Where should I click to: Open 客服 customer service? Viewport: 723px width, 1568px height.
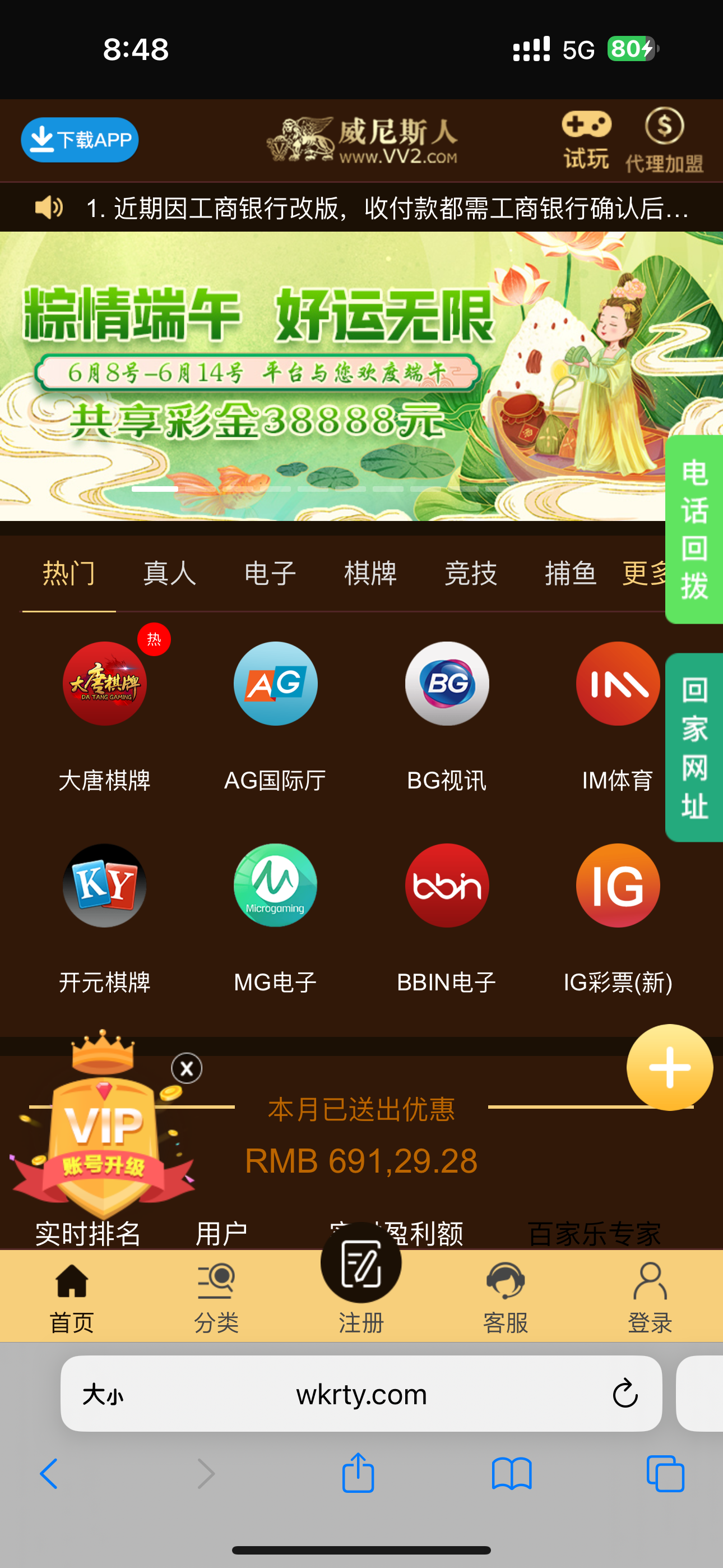505,1295
